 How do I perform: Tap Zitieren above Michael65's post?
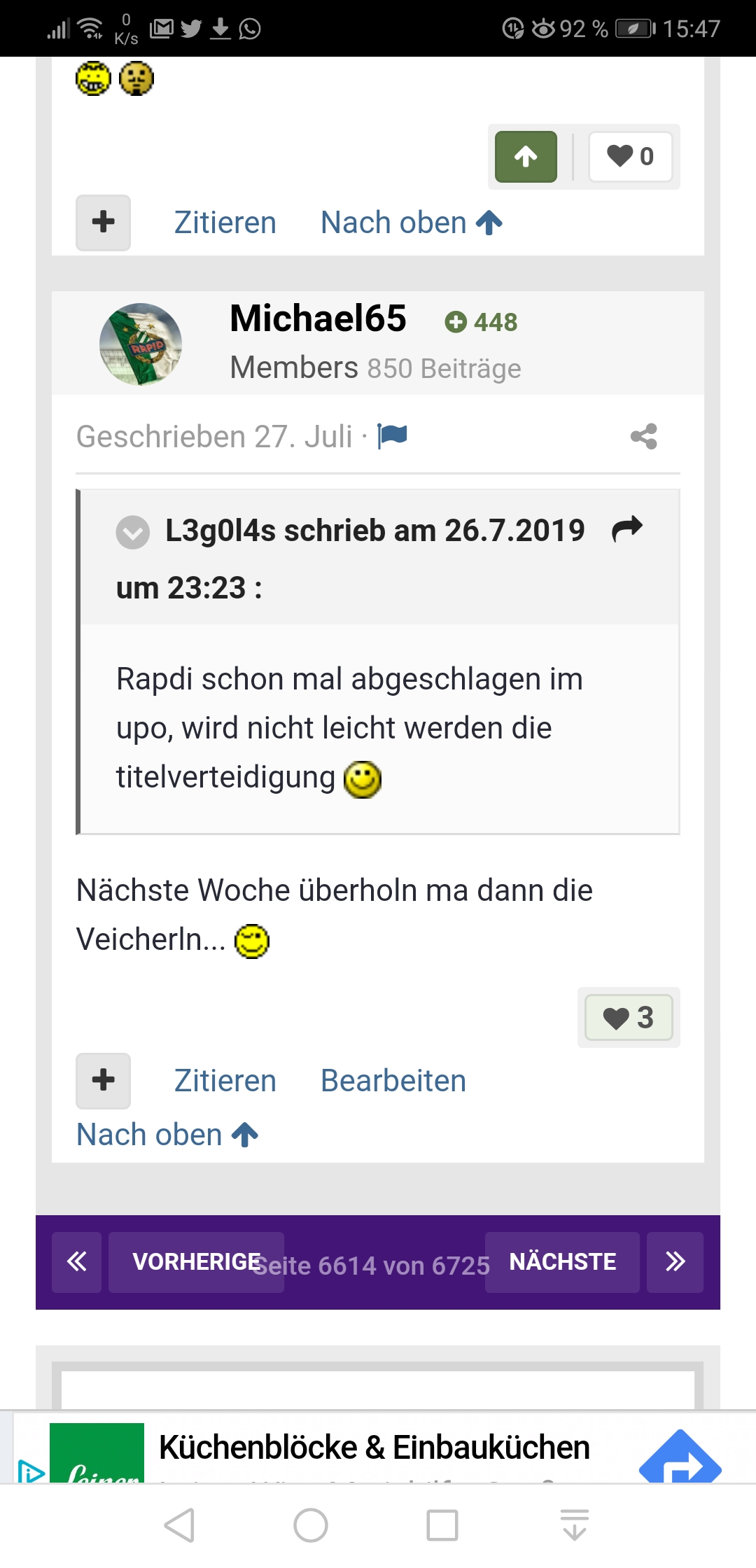pyautogui.click(x=225, y=223)
